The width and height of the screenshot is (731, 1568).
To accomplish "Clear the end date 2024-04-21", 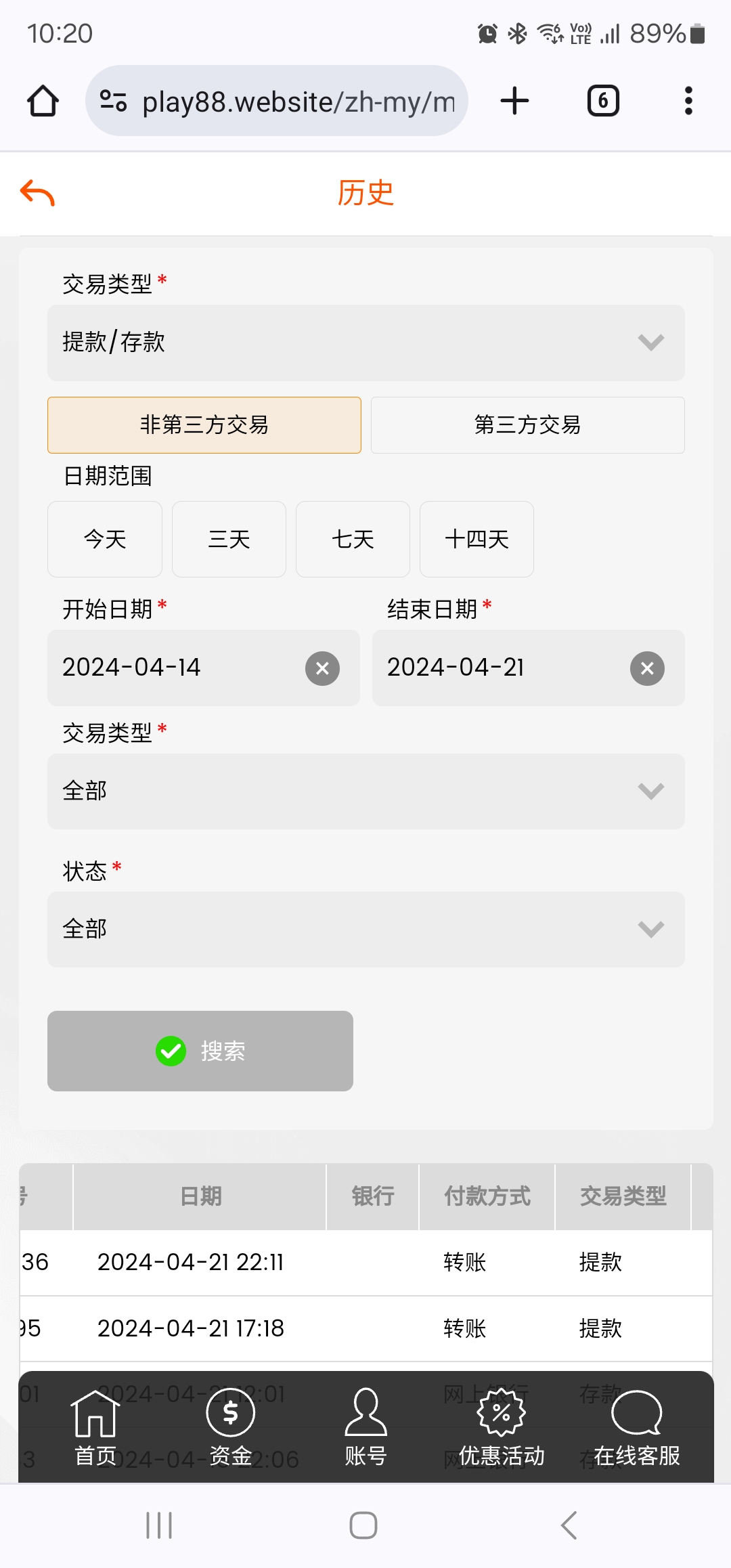I will click(647, 669).
